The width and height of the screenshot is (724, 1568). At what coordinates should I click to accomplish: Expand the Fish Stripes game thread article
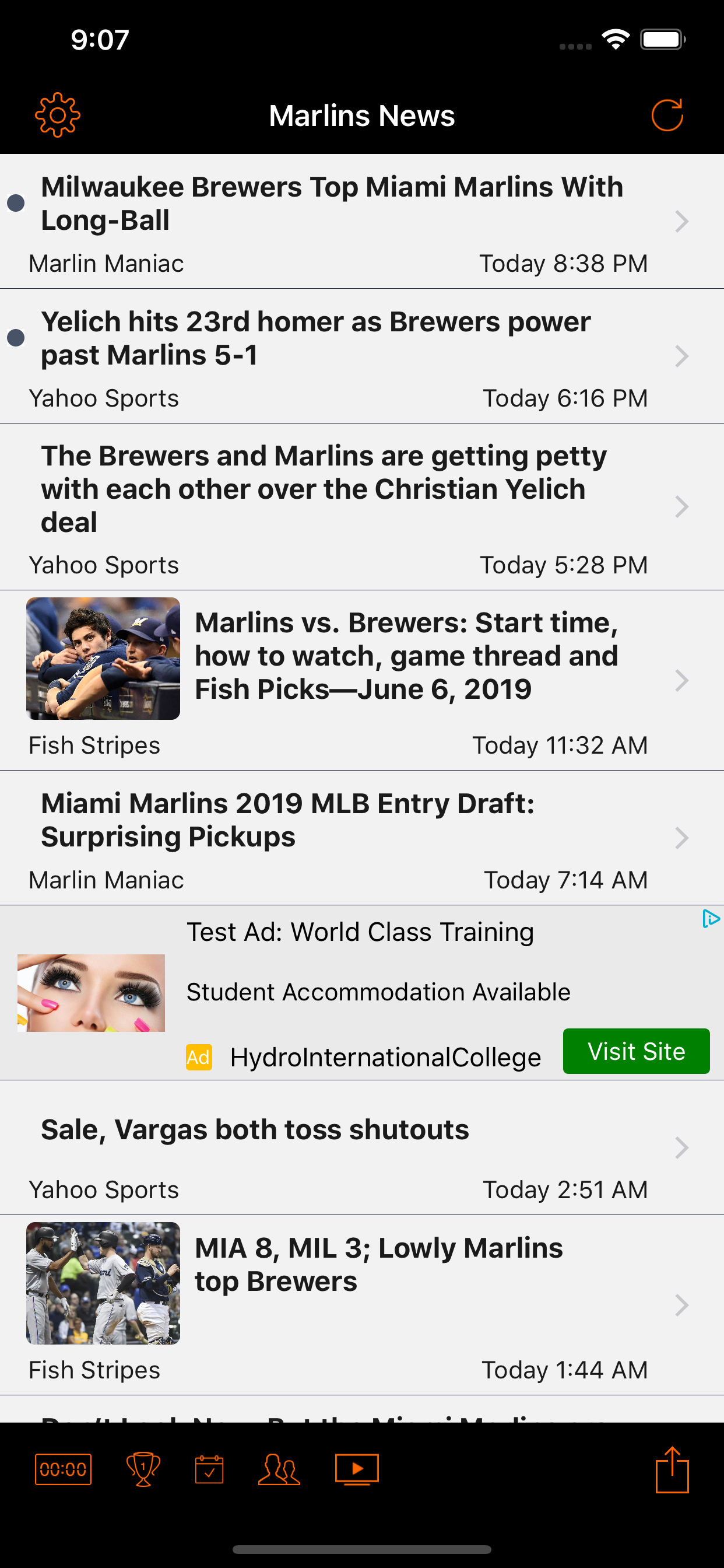coord(681,681)
